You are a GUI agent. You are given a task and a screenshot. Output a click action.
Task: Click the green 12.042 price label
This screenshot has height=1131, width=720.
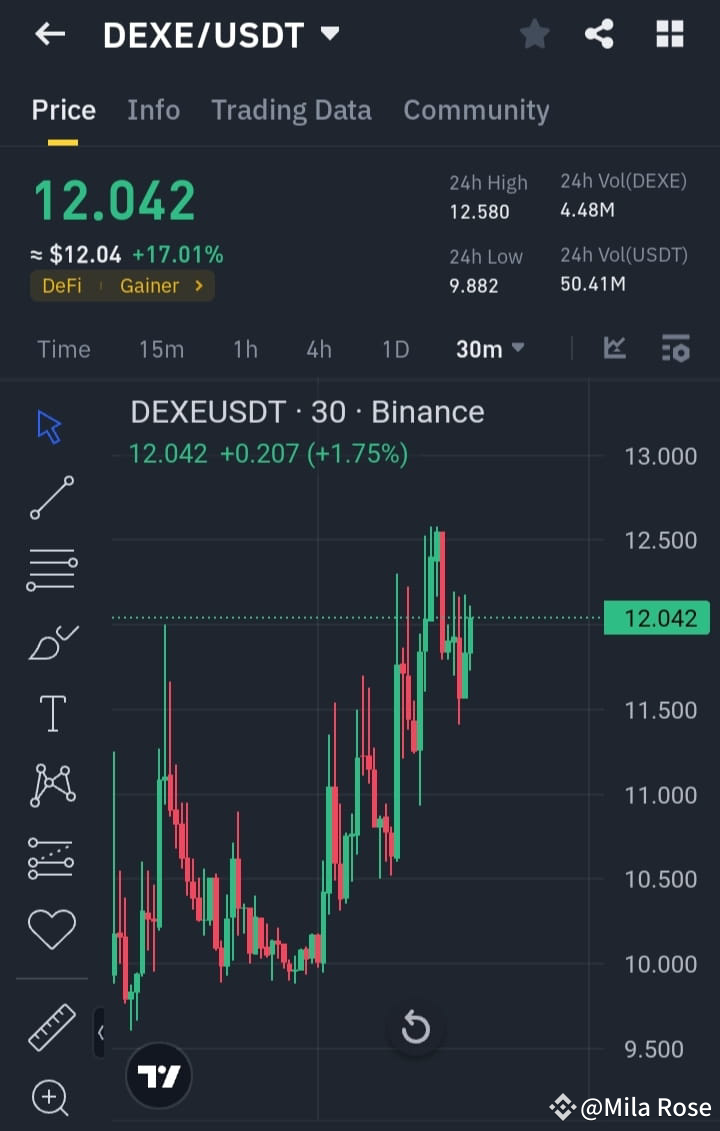coord(657,618)
